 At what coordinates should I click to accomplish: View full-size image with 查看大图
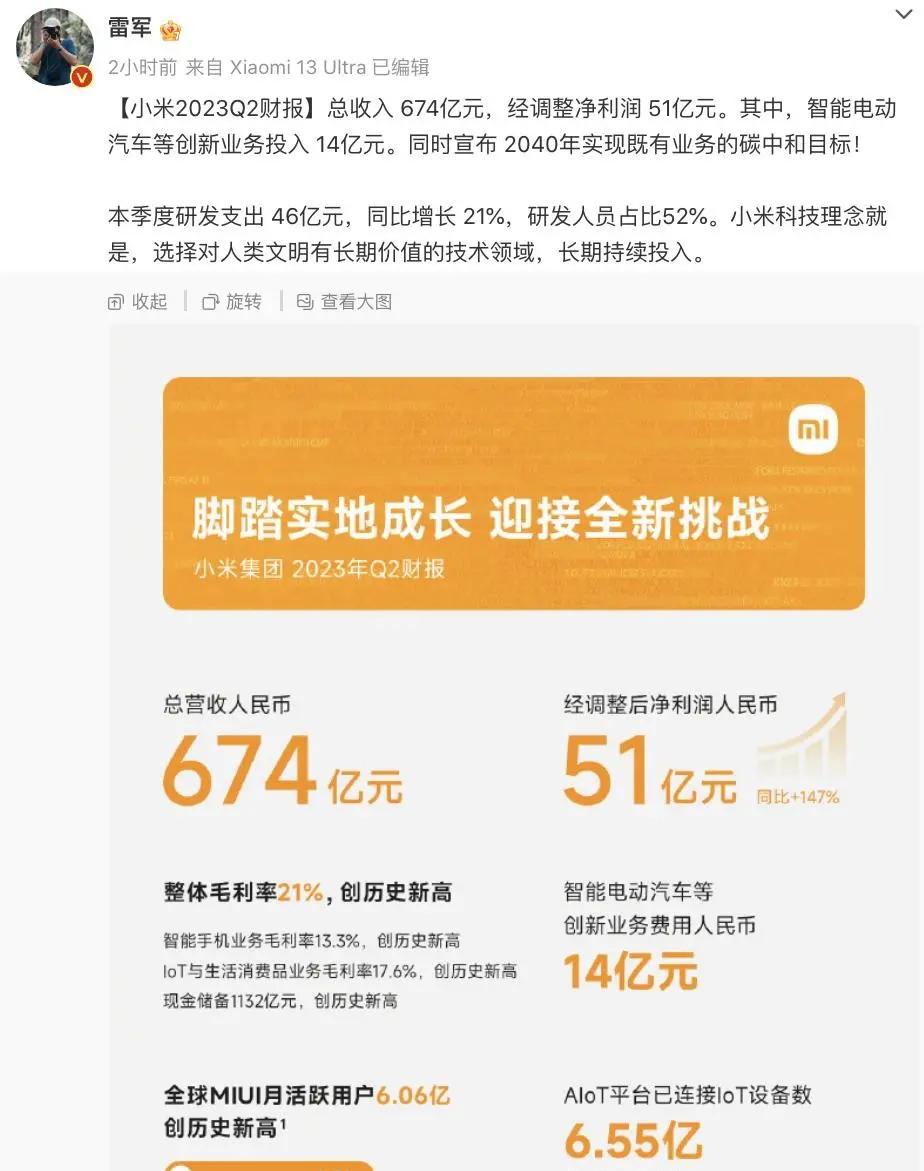[344, 302]
